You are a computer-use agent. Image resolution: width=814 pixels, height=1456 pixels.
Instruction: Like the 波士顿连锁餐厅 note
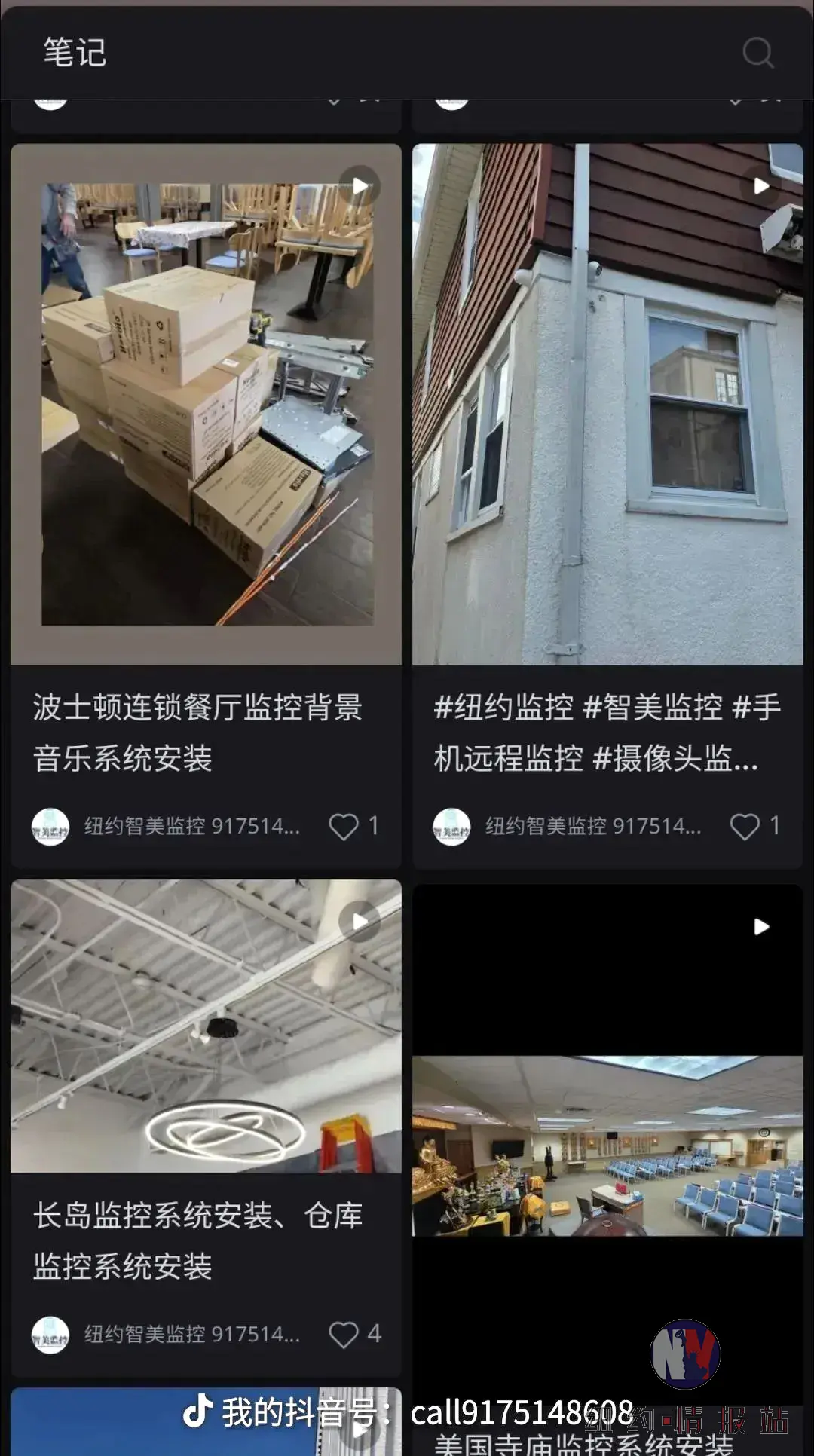(344, 827)
